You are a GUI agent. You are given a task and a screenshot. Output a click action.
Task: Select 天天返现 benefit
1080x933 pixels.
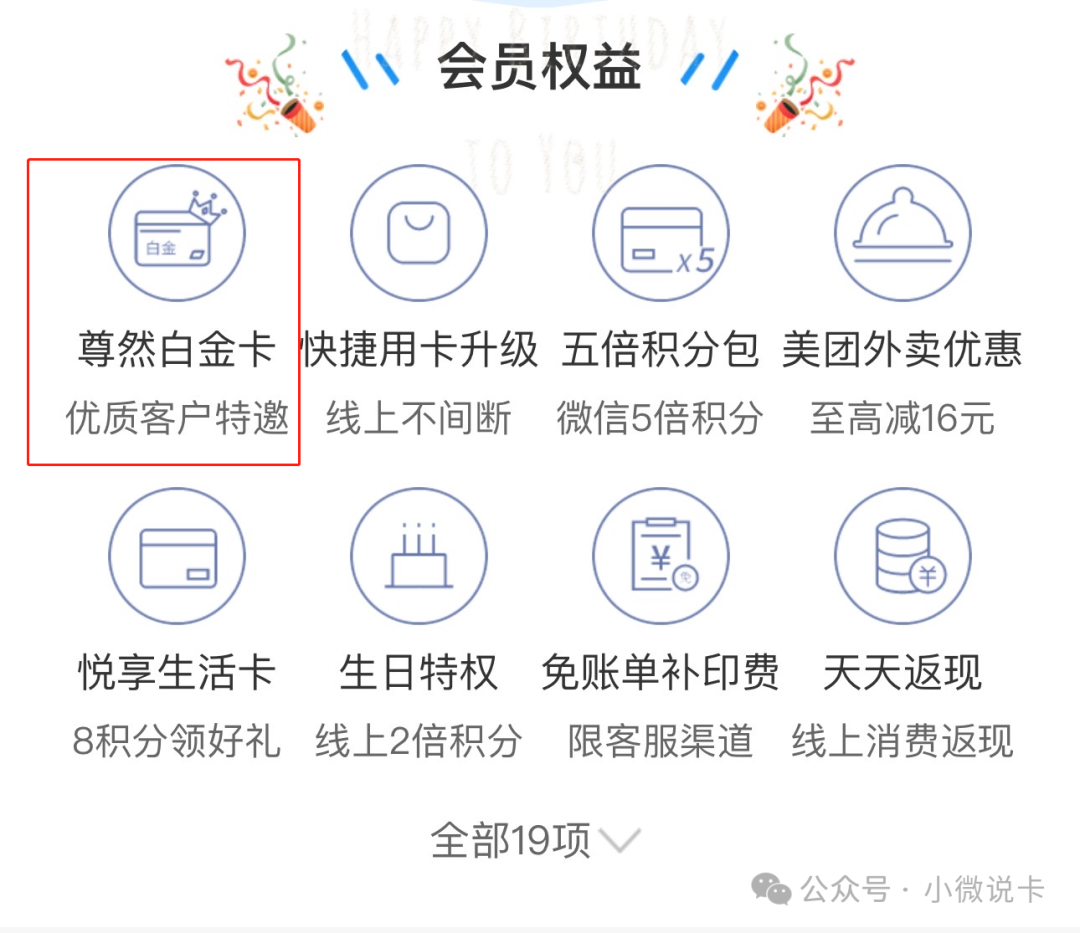point(902,556)
